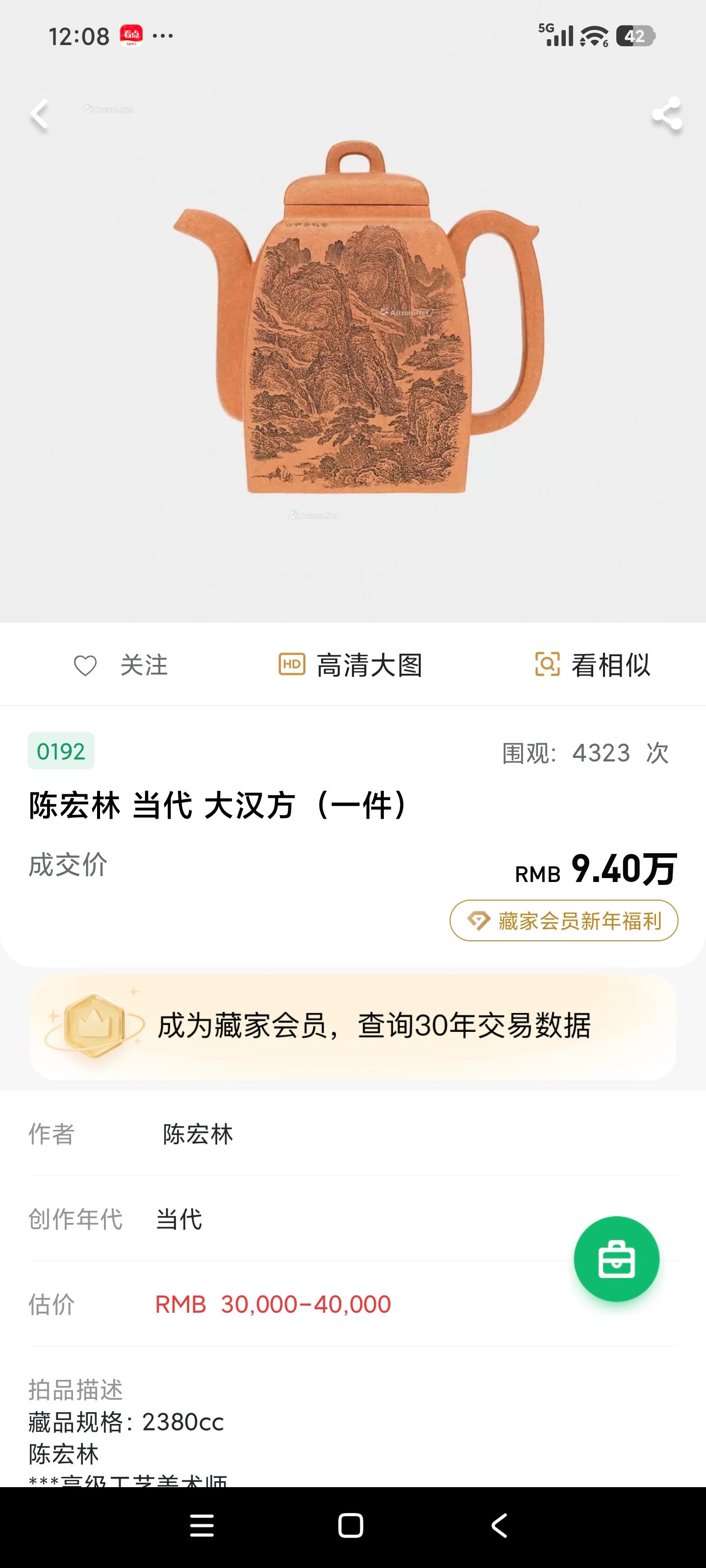The image size is (706, 1568).
Task: Tap 关注 to follow this lot
Action: [x=143, y=665]
